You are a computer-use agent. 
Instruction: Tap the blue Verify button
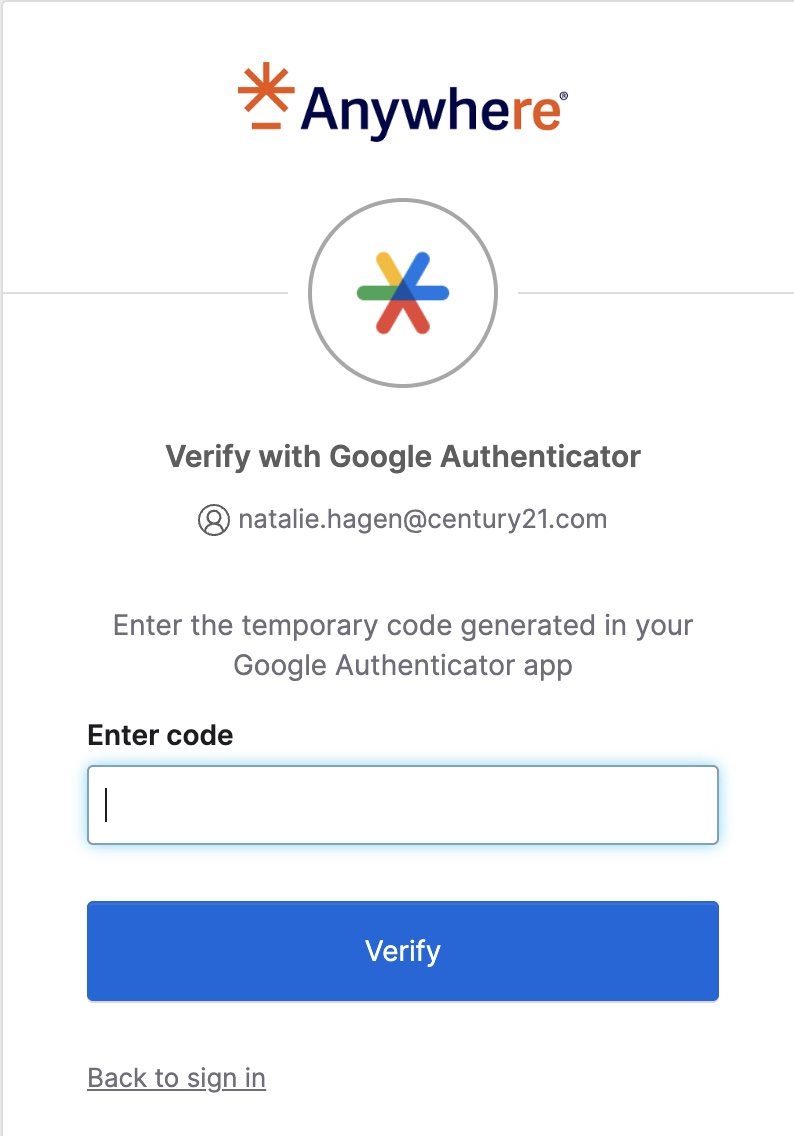pos(402,951)
